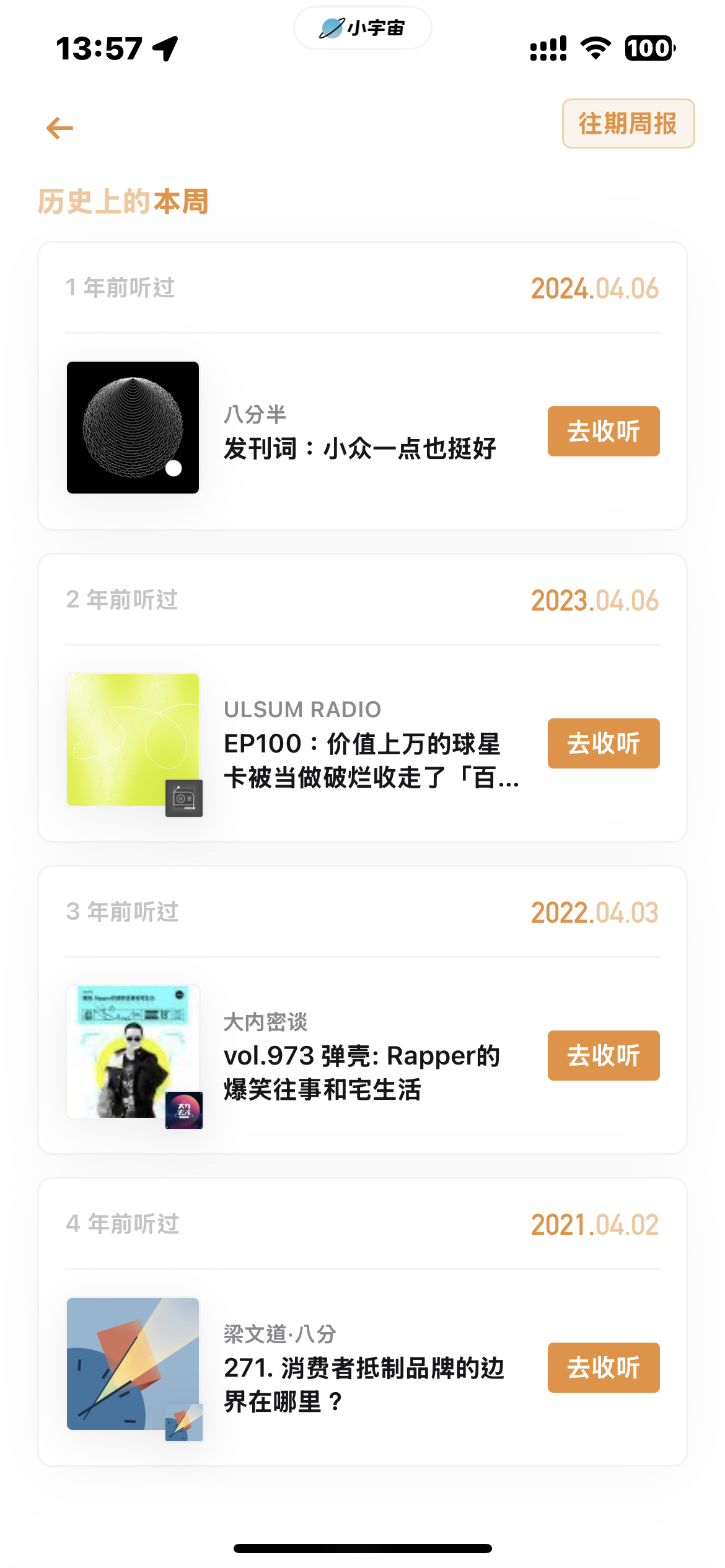Tap 去收听 for 发刊词：小众一点也挺好
This screenshot has height=1568, width=725.
point(604,431)
